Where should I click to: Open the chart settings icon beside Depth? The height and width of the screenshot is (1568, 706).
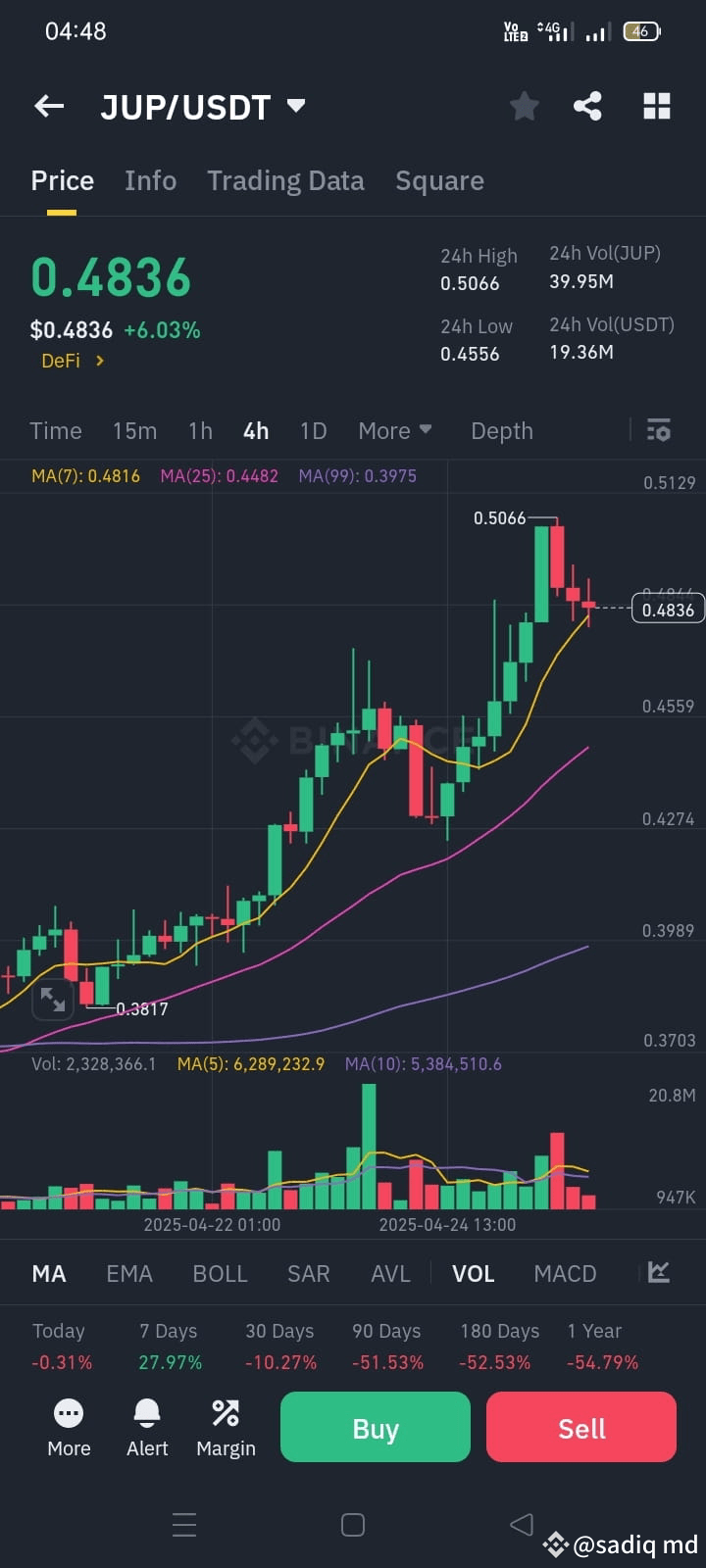657,430
